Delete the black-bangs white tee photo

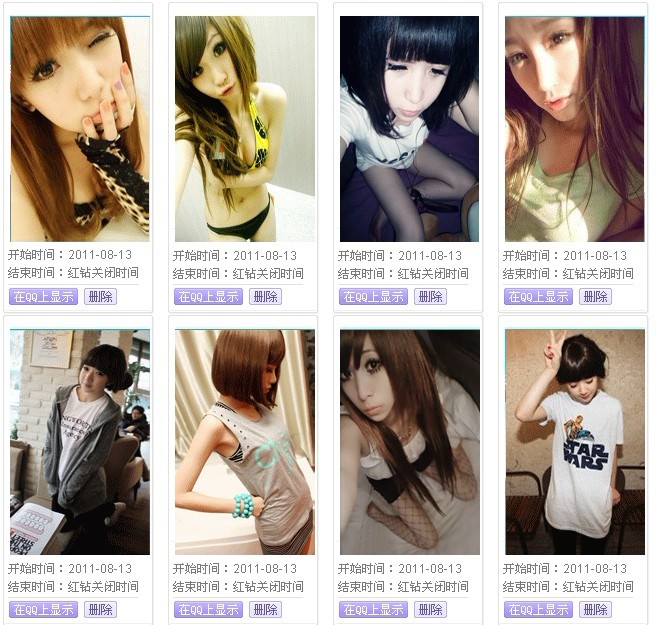[430, 296]
